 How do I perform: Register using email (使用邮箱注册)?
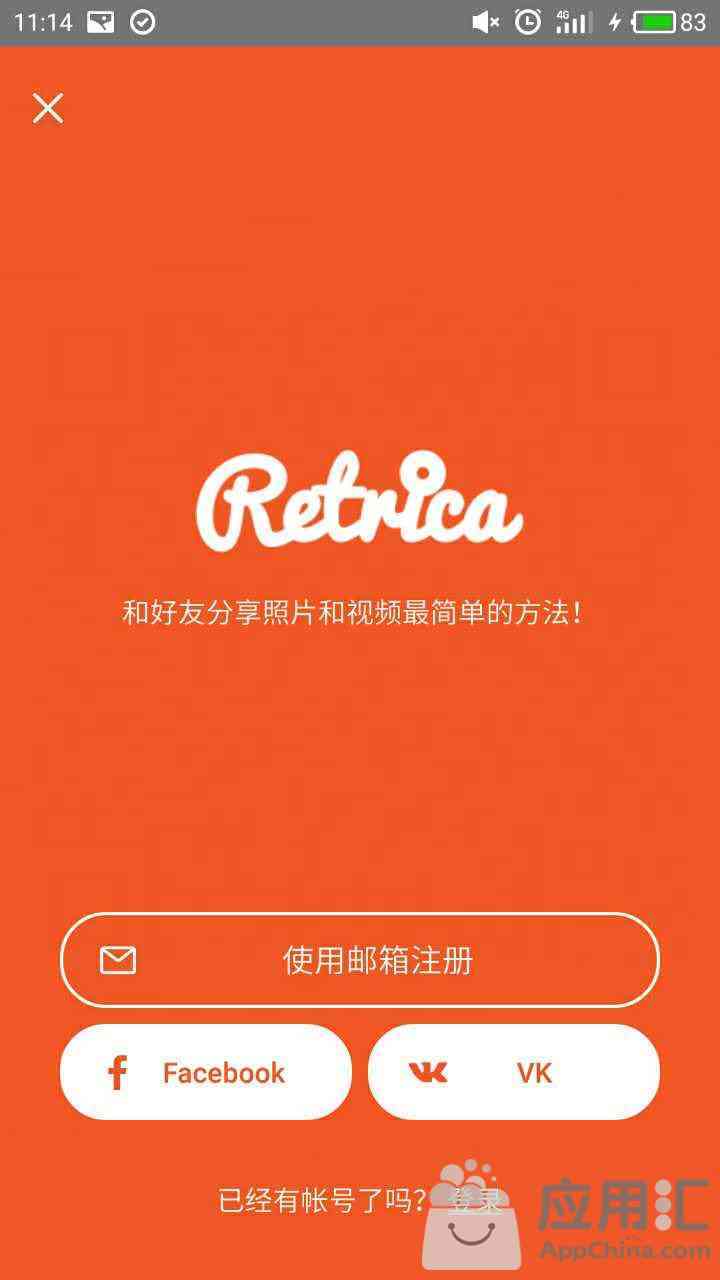[360, 960]
